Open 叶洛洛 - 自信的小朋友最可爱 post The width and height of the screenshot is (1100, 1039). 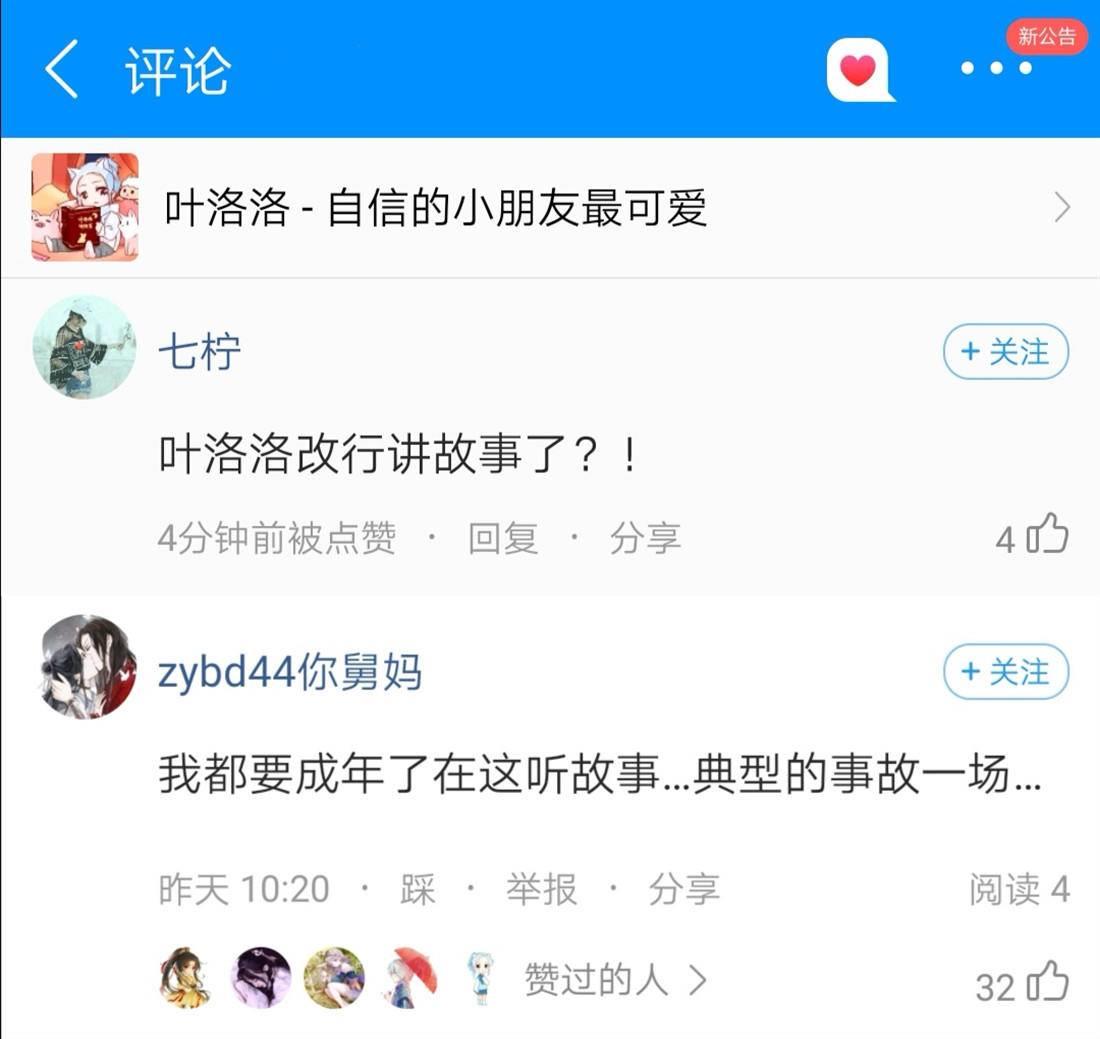(x=550, y=208)
